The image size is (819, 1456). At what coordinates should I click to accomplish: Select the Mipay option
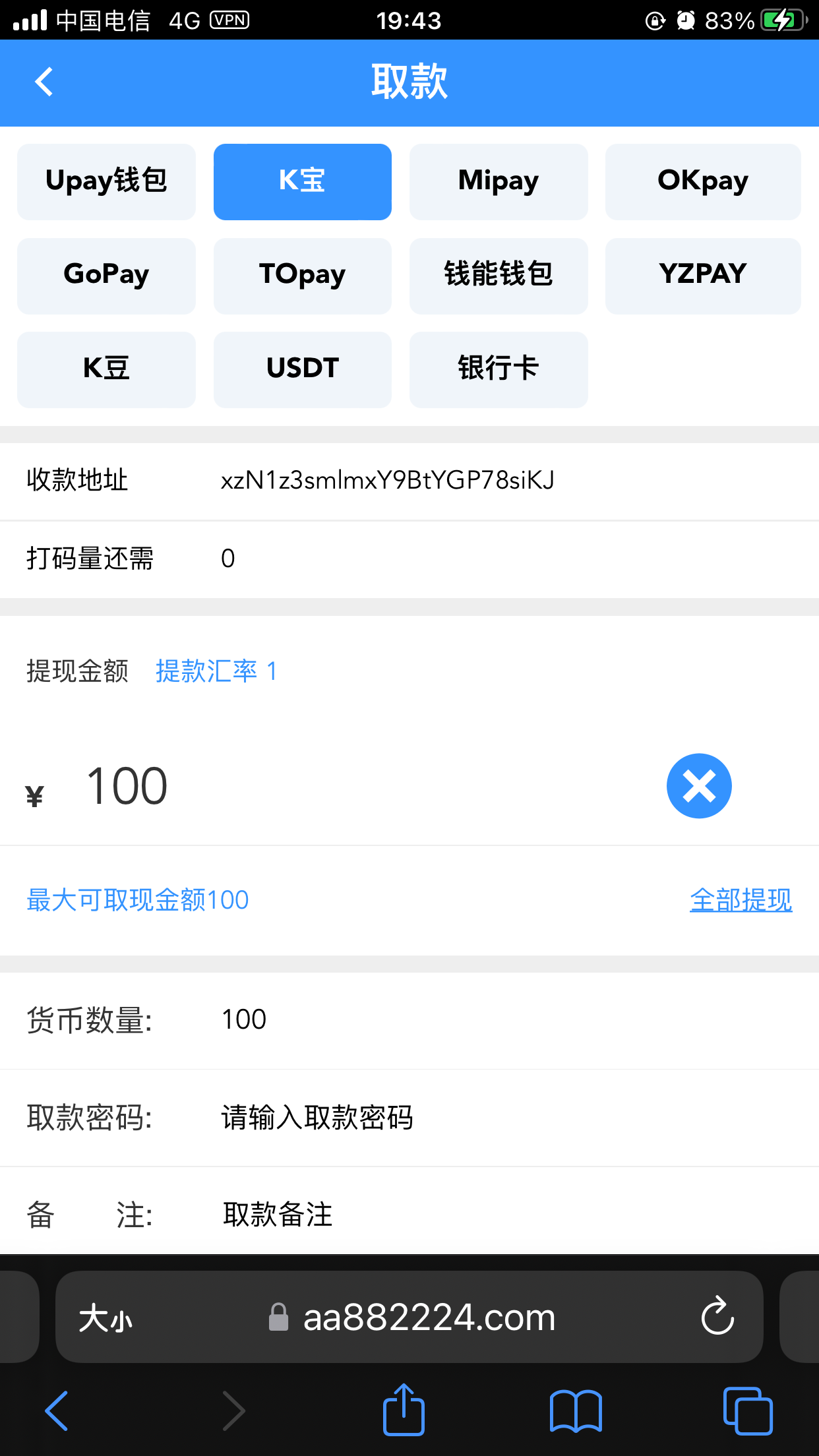tap(498, 181)
